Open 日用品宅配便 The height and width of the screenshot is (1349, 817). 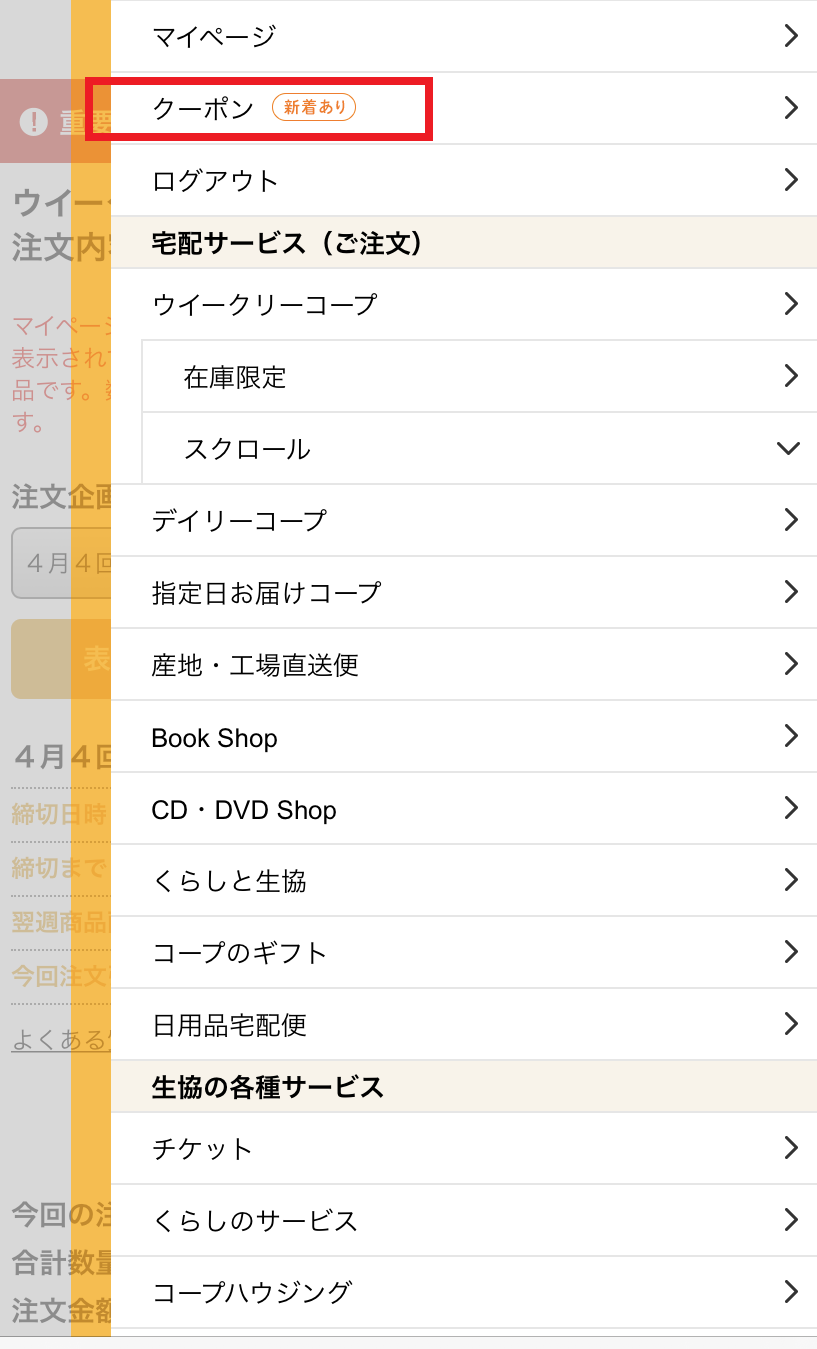point(464,1024)
